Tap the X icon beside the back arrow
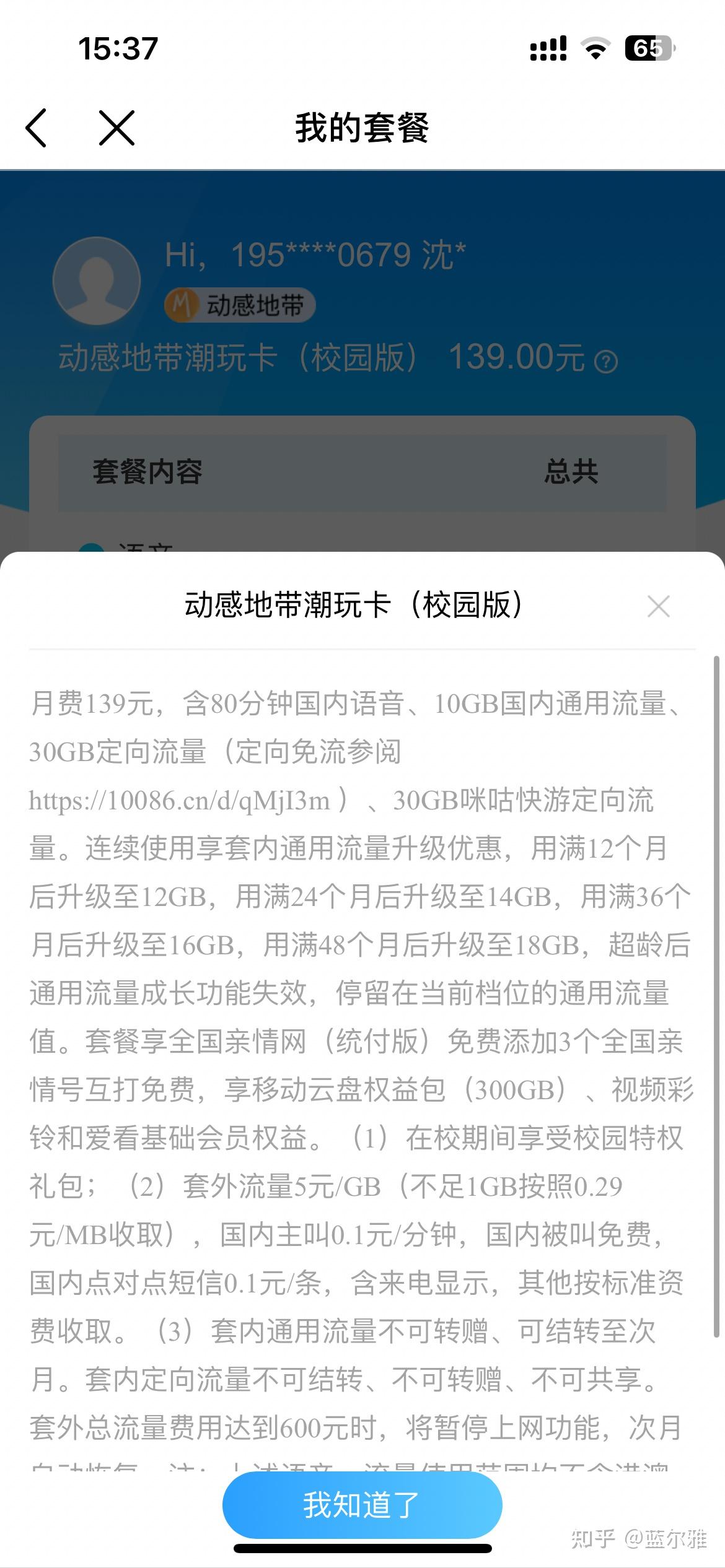This screenshot has height=1568, width=725. (115, 126)
